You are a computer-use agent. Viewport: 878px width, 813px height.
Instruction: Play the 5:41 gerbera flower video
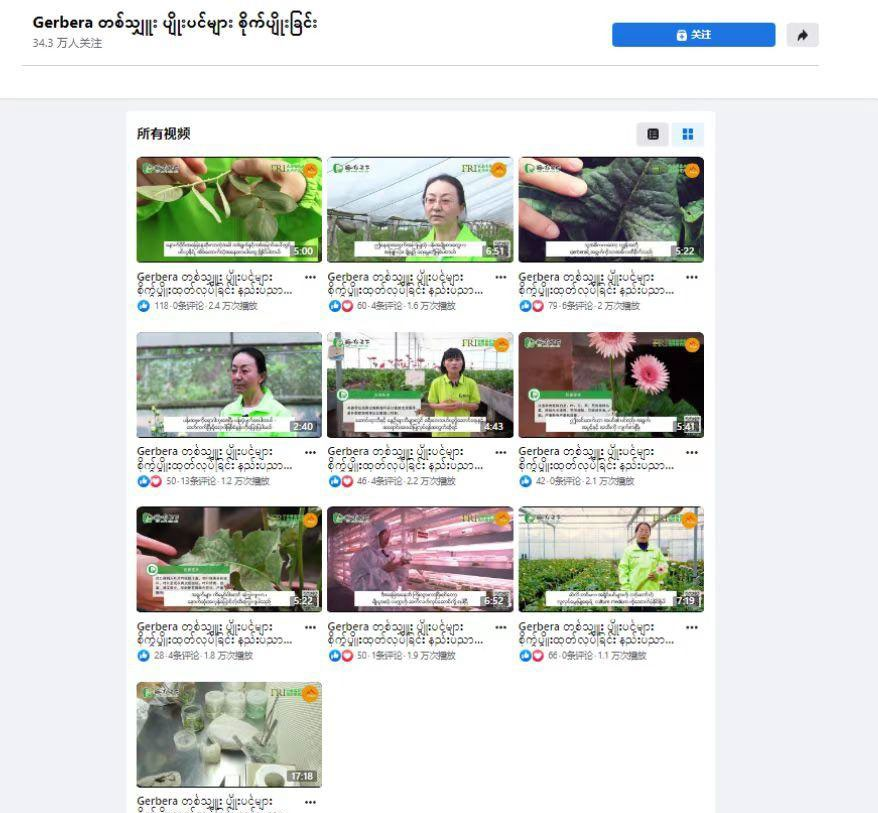[x=611, y=385]
